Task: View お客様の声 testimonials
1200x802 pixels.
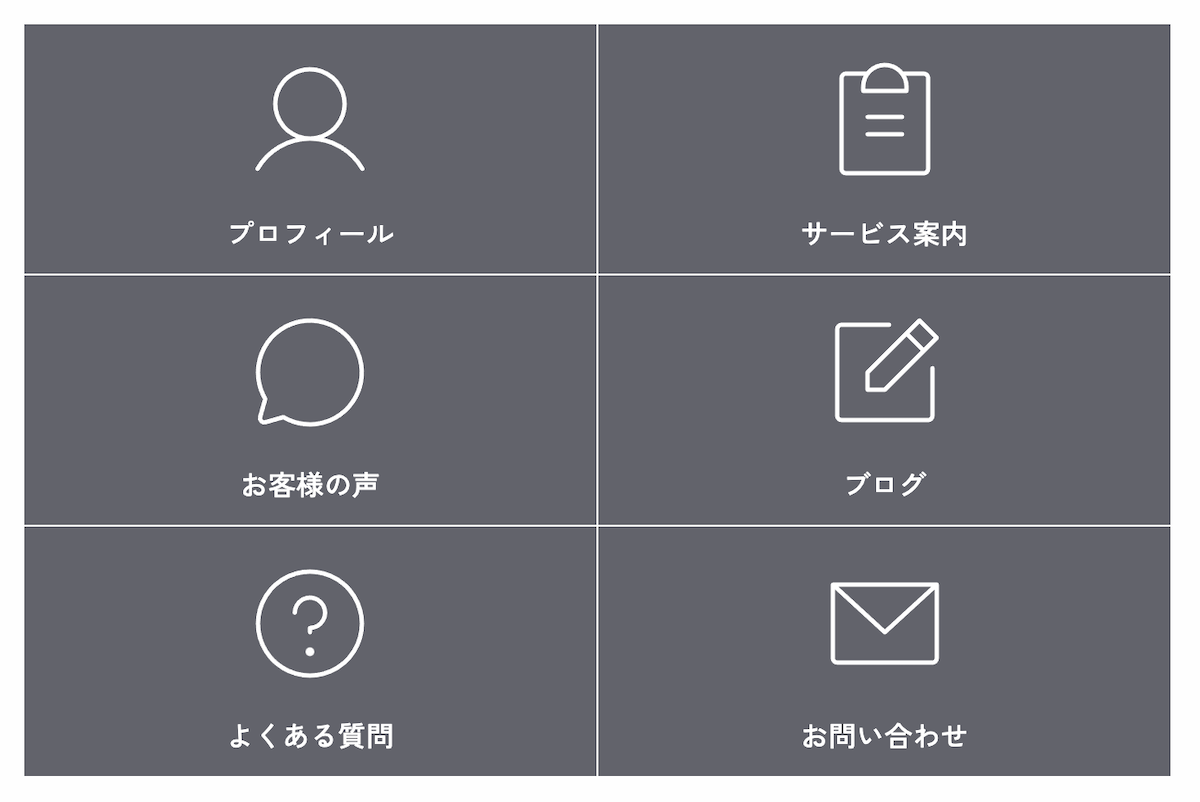Action: [310, 400]
